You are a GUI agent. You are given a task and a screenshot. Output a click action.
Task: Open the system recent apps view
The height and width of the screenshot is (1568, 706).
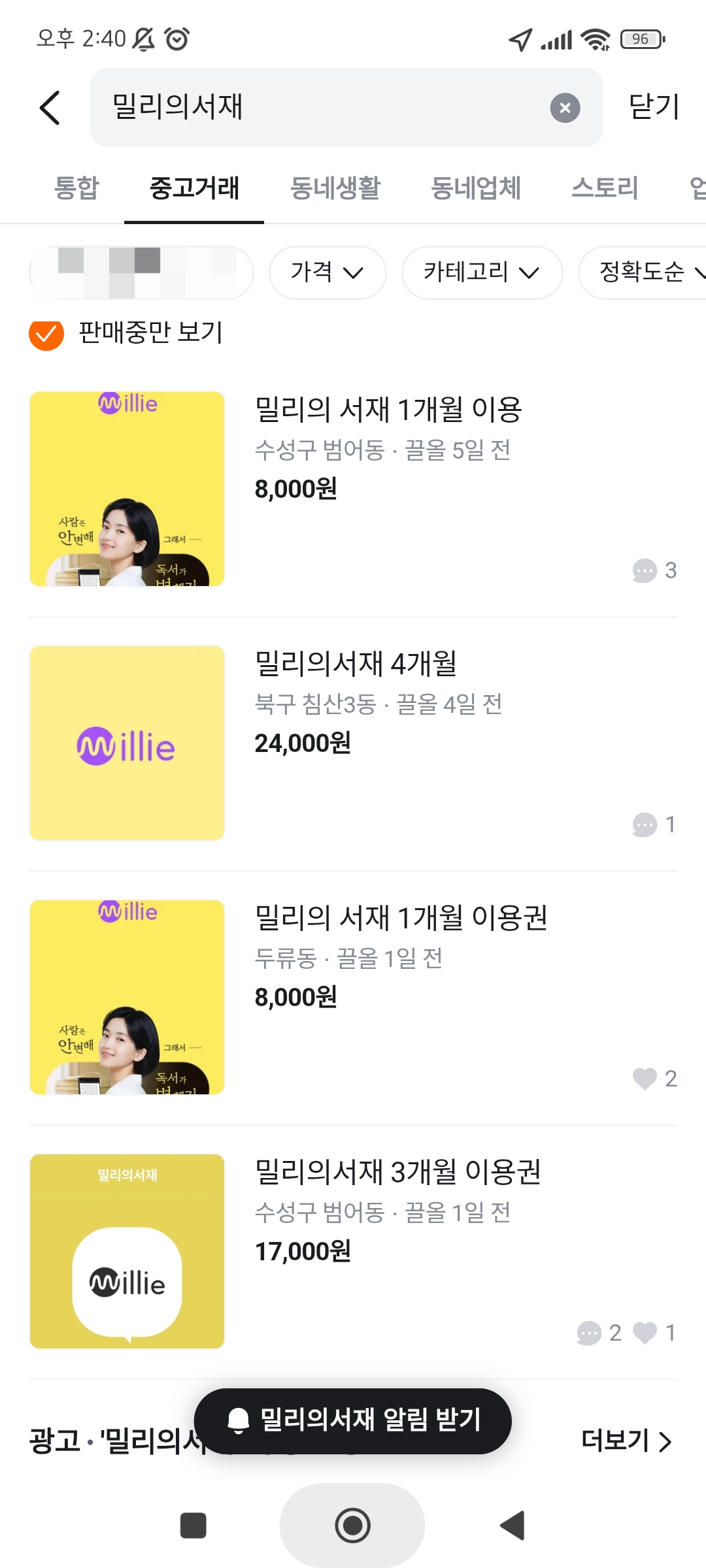click(193, 1526)
